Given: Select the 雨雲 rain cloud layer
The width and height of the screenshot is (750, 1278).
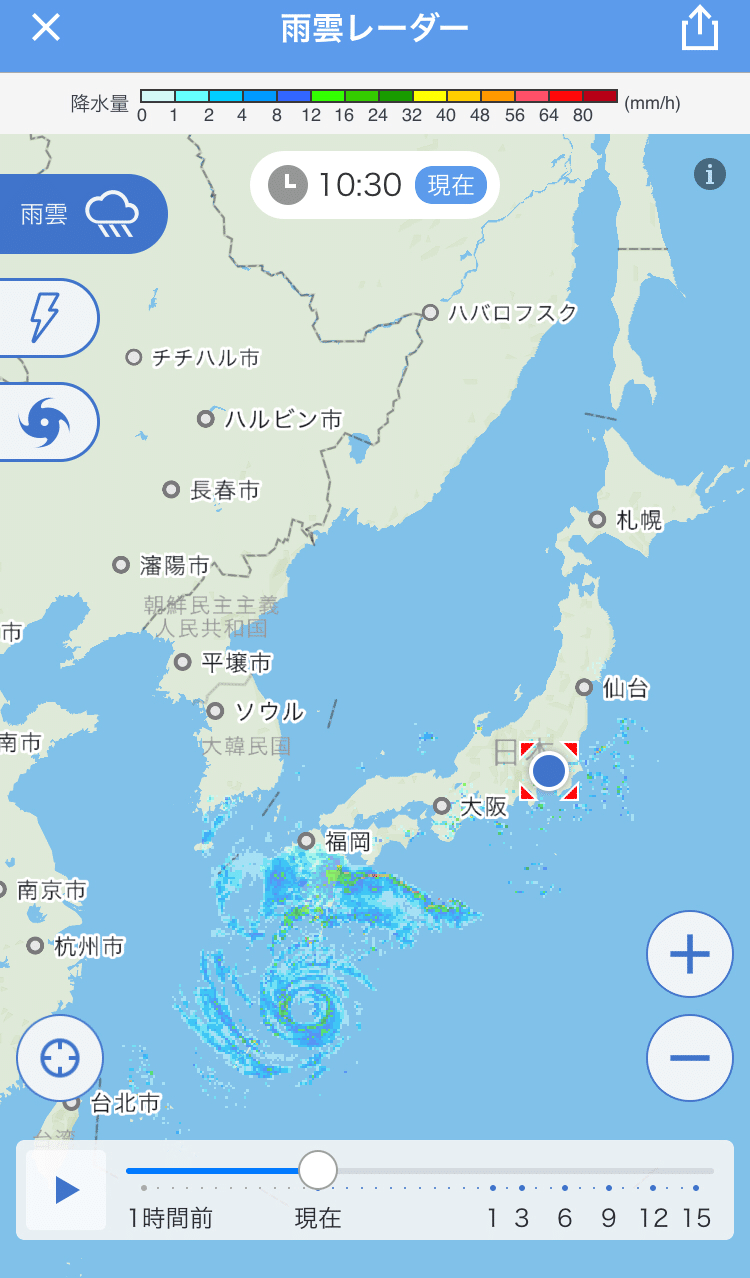Looking at the screenshot, I should (80, 214).
